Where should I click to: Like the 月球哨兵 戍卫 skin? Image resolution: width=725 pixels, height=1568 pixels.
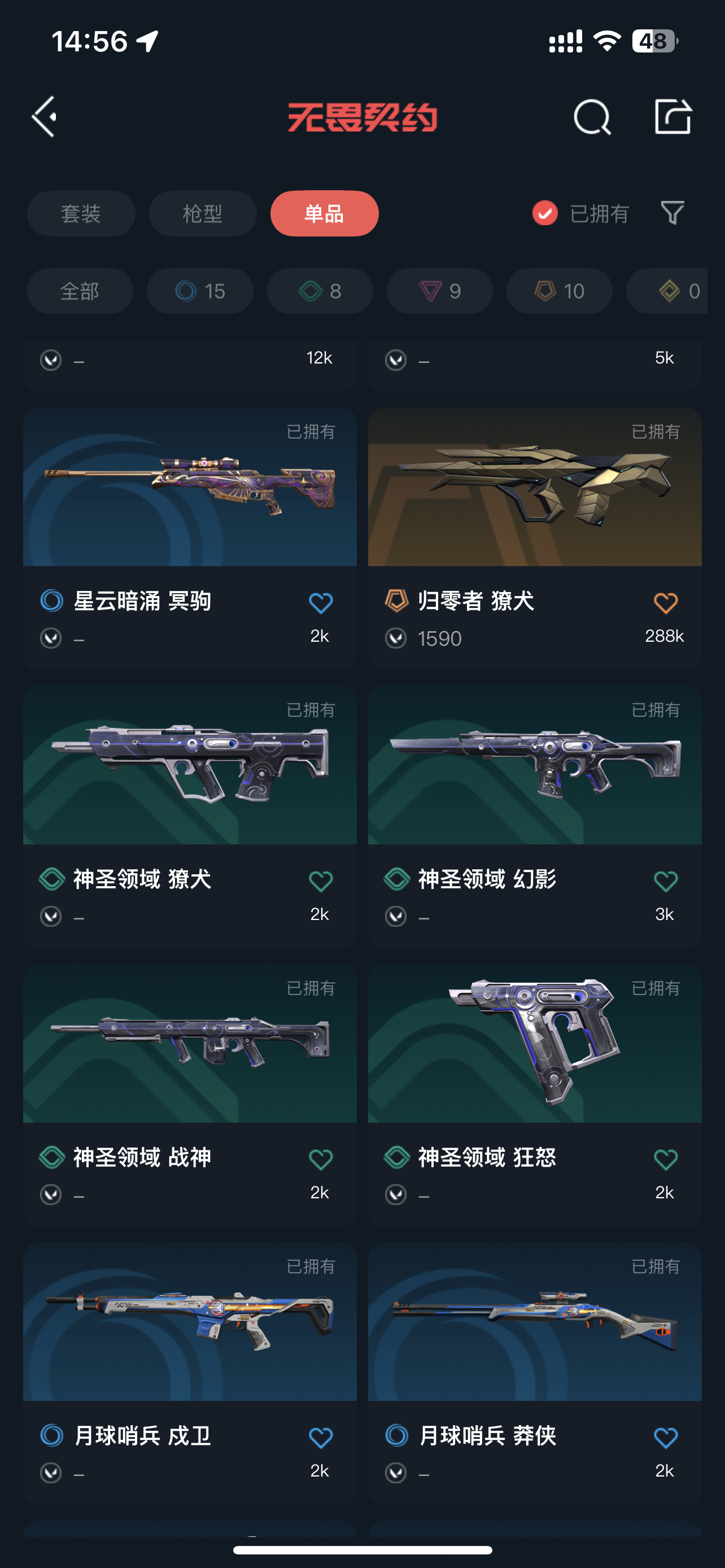pos(320,1438)
